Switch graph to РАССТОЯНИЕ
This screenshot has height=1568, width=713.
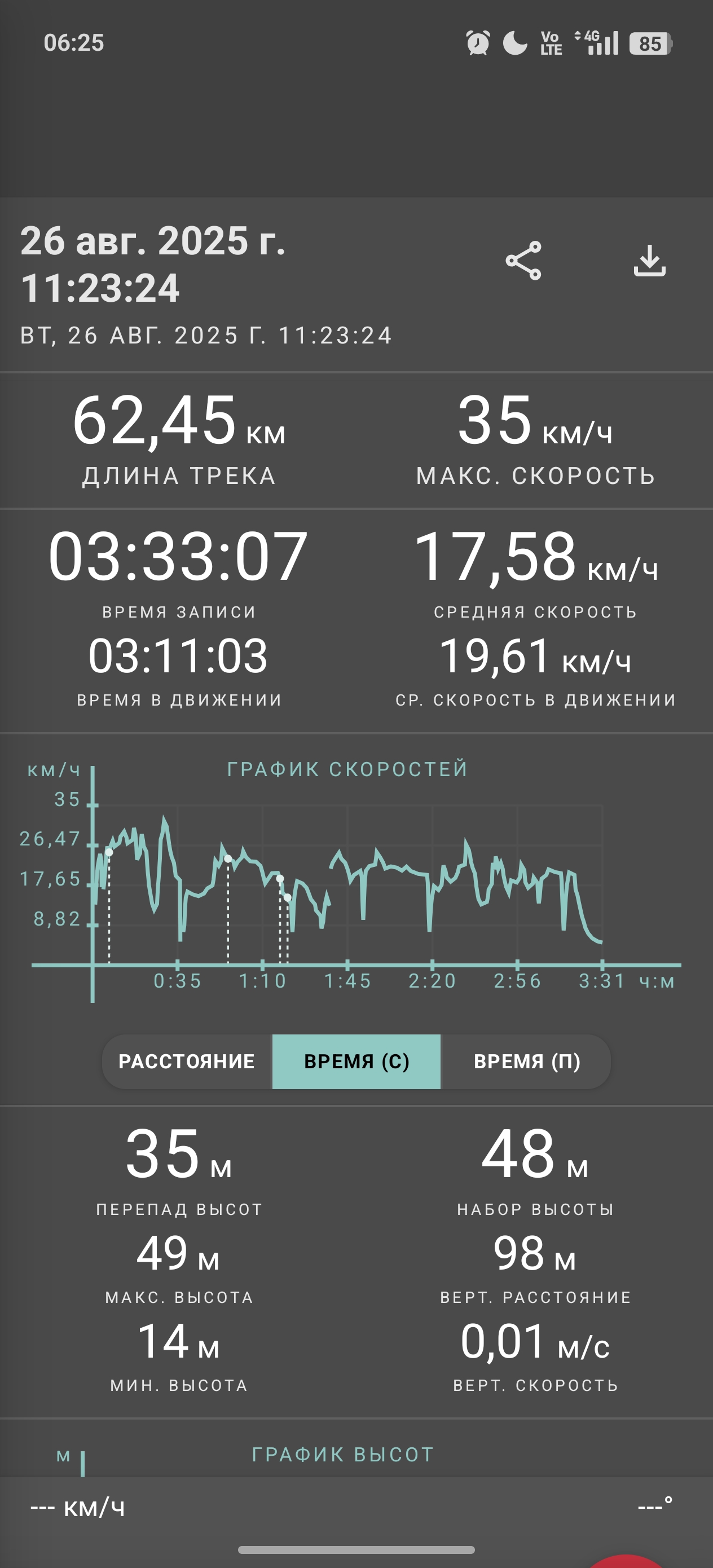tap(187, 1061)
